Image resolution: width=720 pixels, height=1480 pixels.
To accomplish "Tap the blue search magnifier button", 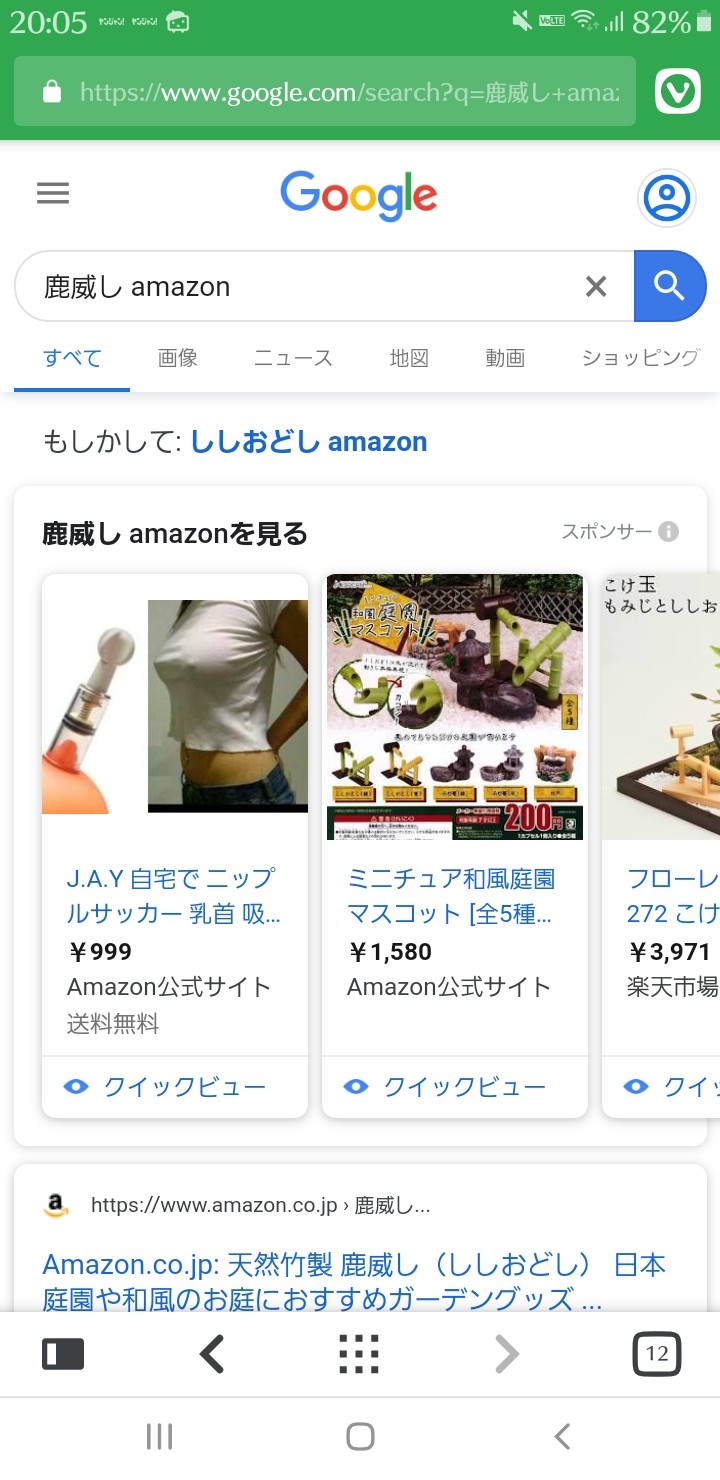I will (669, 286).
